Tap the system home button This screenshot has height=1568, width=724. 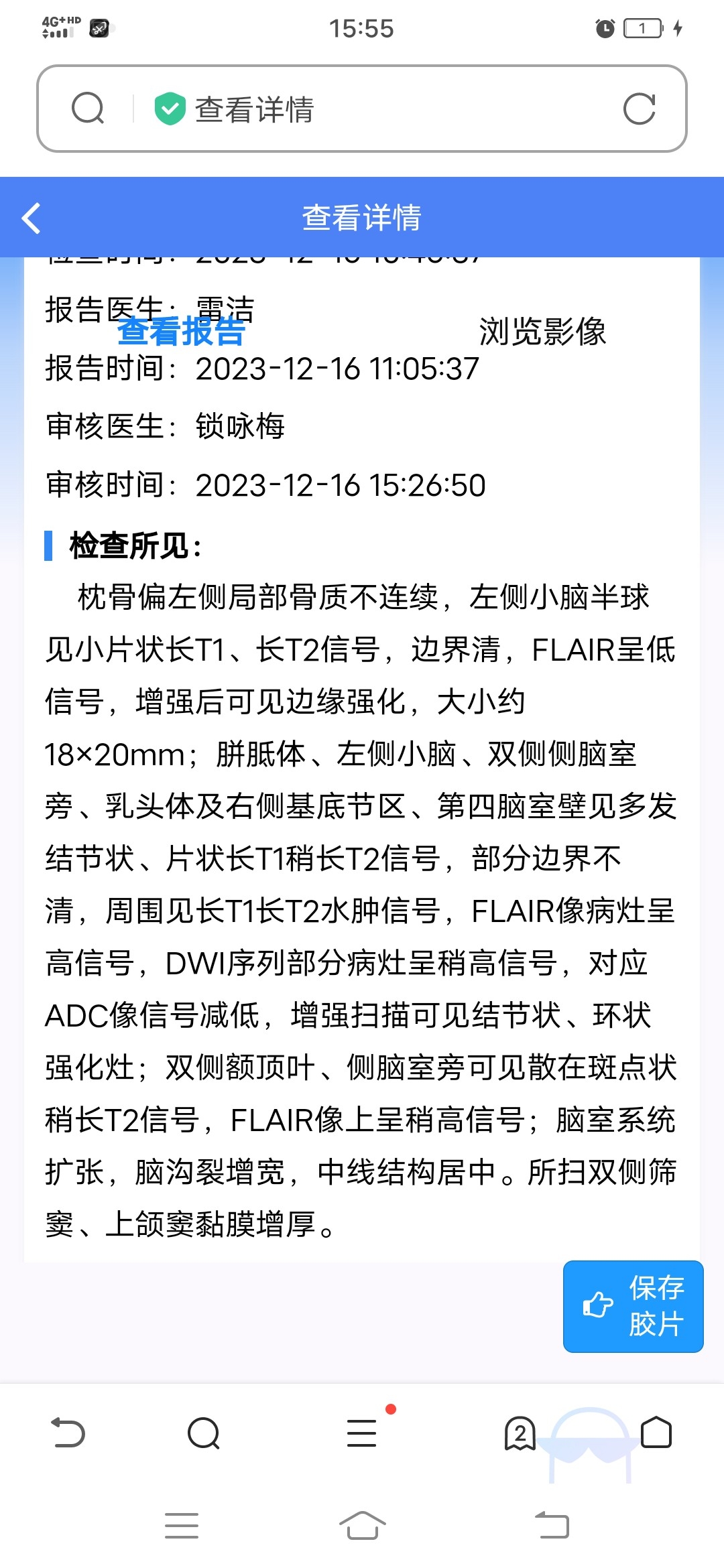[362, 1526]
